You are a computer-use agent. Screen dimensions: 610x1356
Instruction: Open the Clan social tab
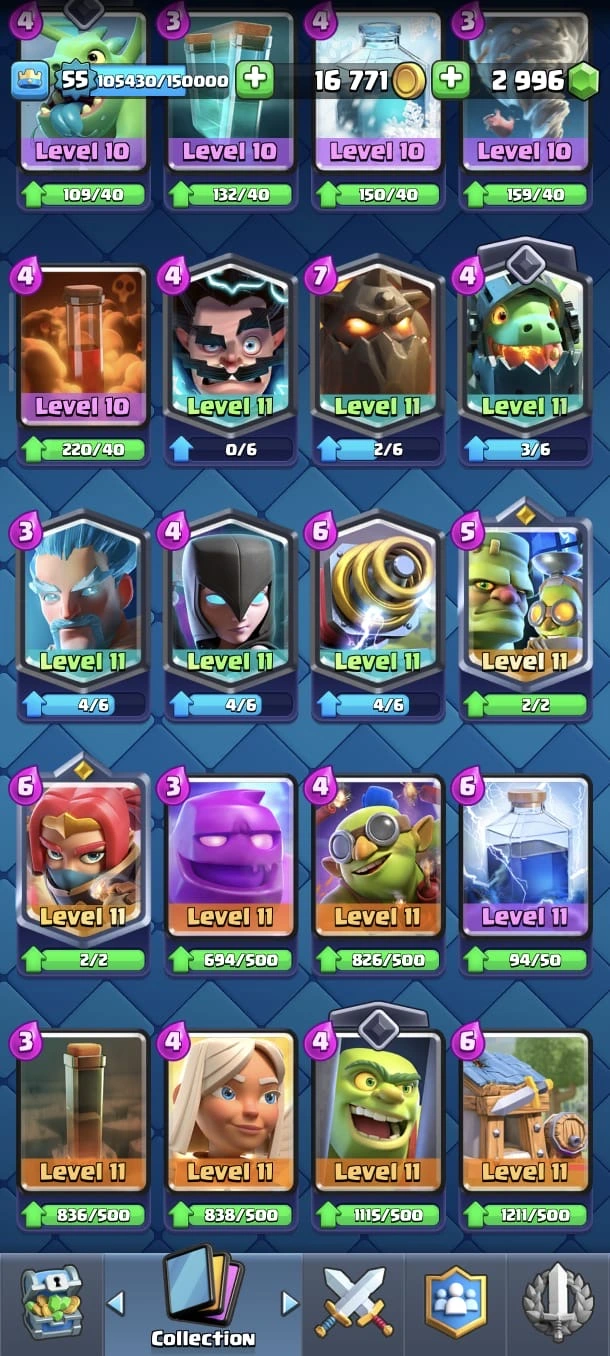[456, 1302]
